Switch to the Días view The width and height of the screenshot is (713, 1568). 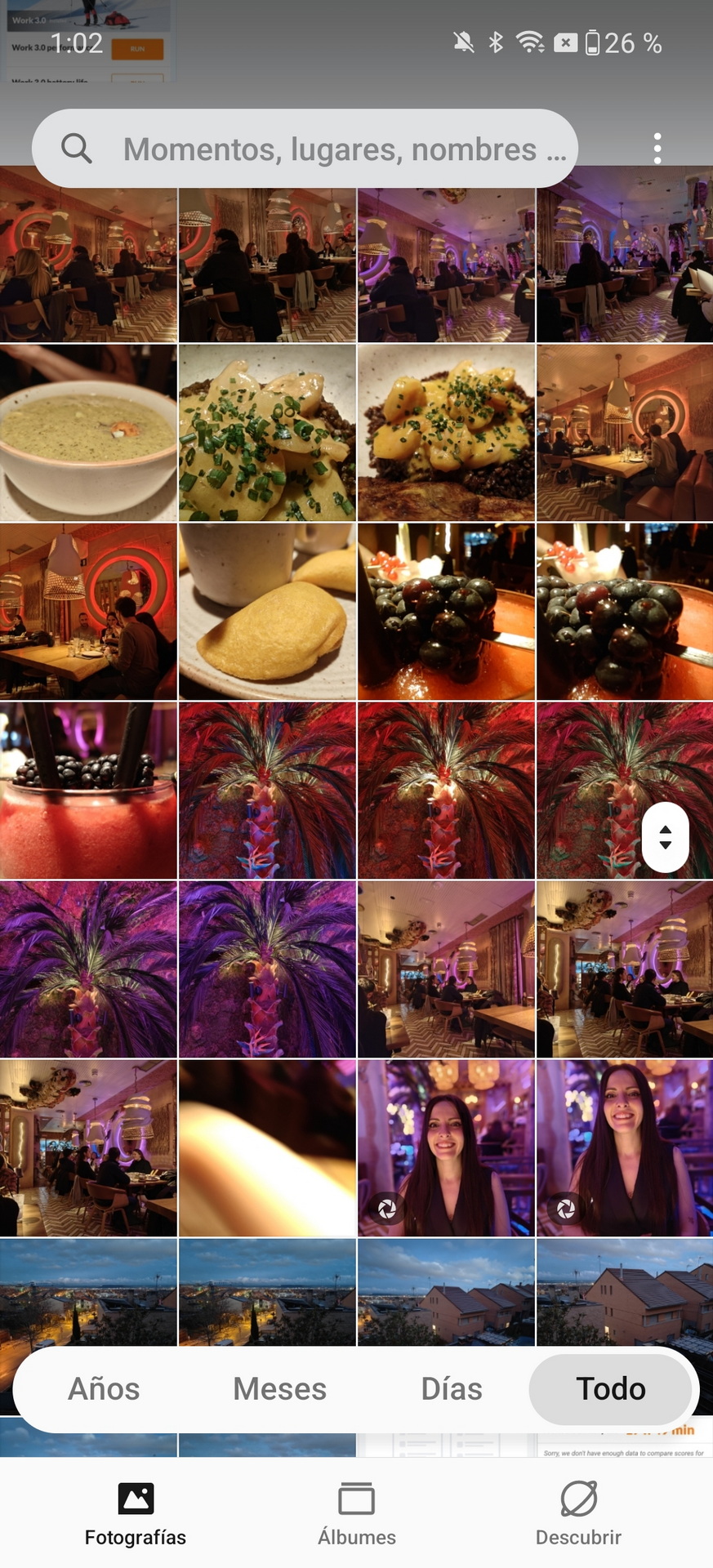452,1388
